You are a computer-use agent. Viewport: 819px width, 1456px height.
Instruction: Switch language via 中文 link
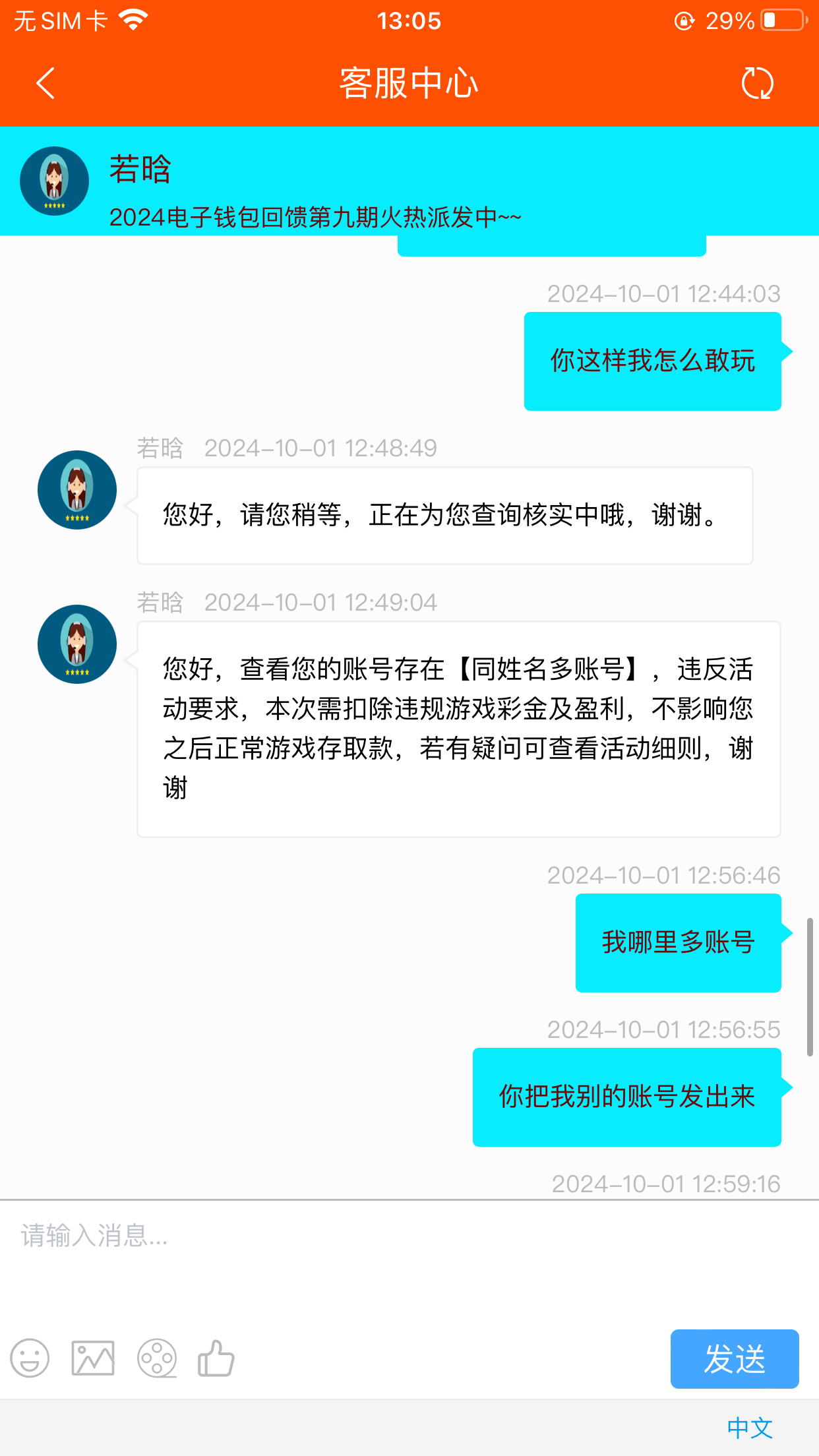point(750,1428)
